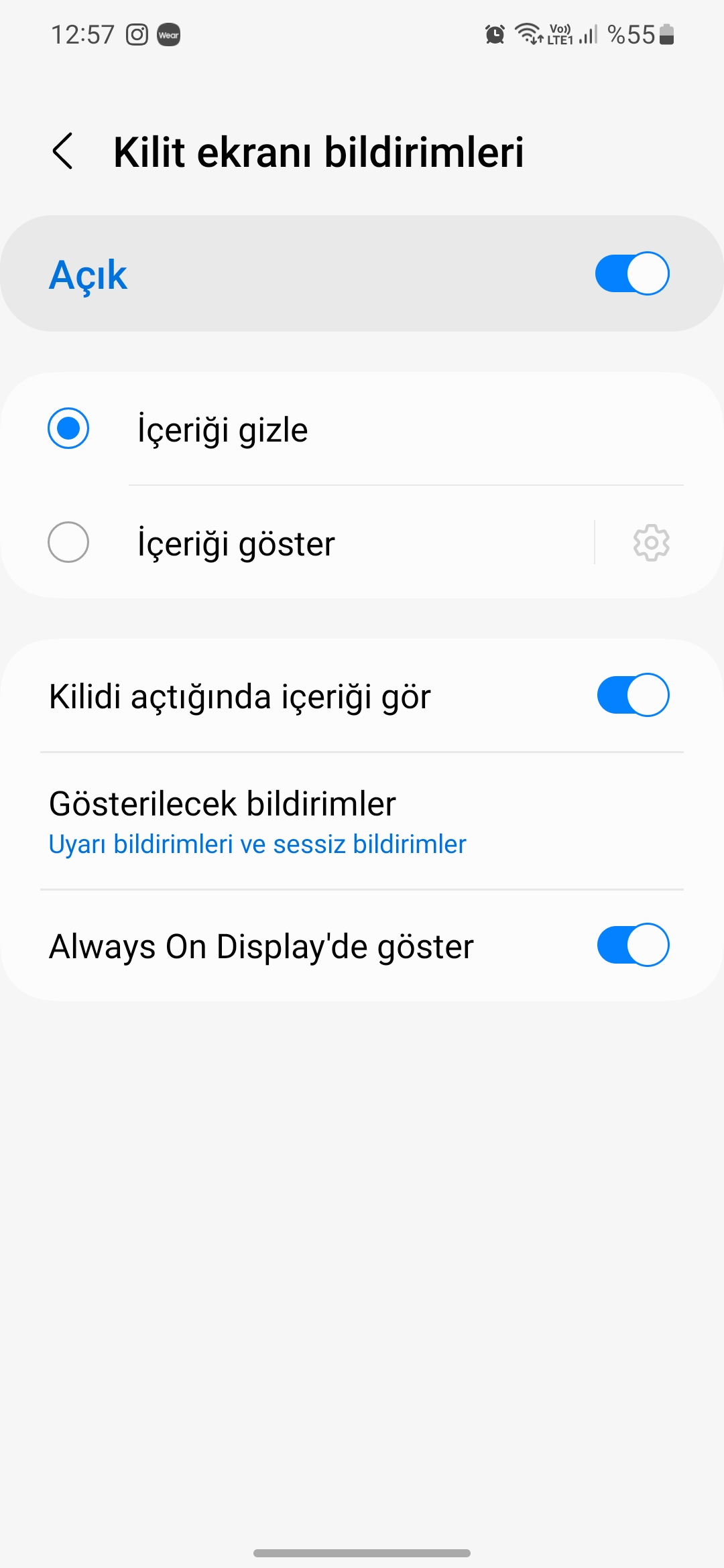Open Gösterilecek bildirimler
Screen dimensions: 724x1568
tap(362, 822)
